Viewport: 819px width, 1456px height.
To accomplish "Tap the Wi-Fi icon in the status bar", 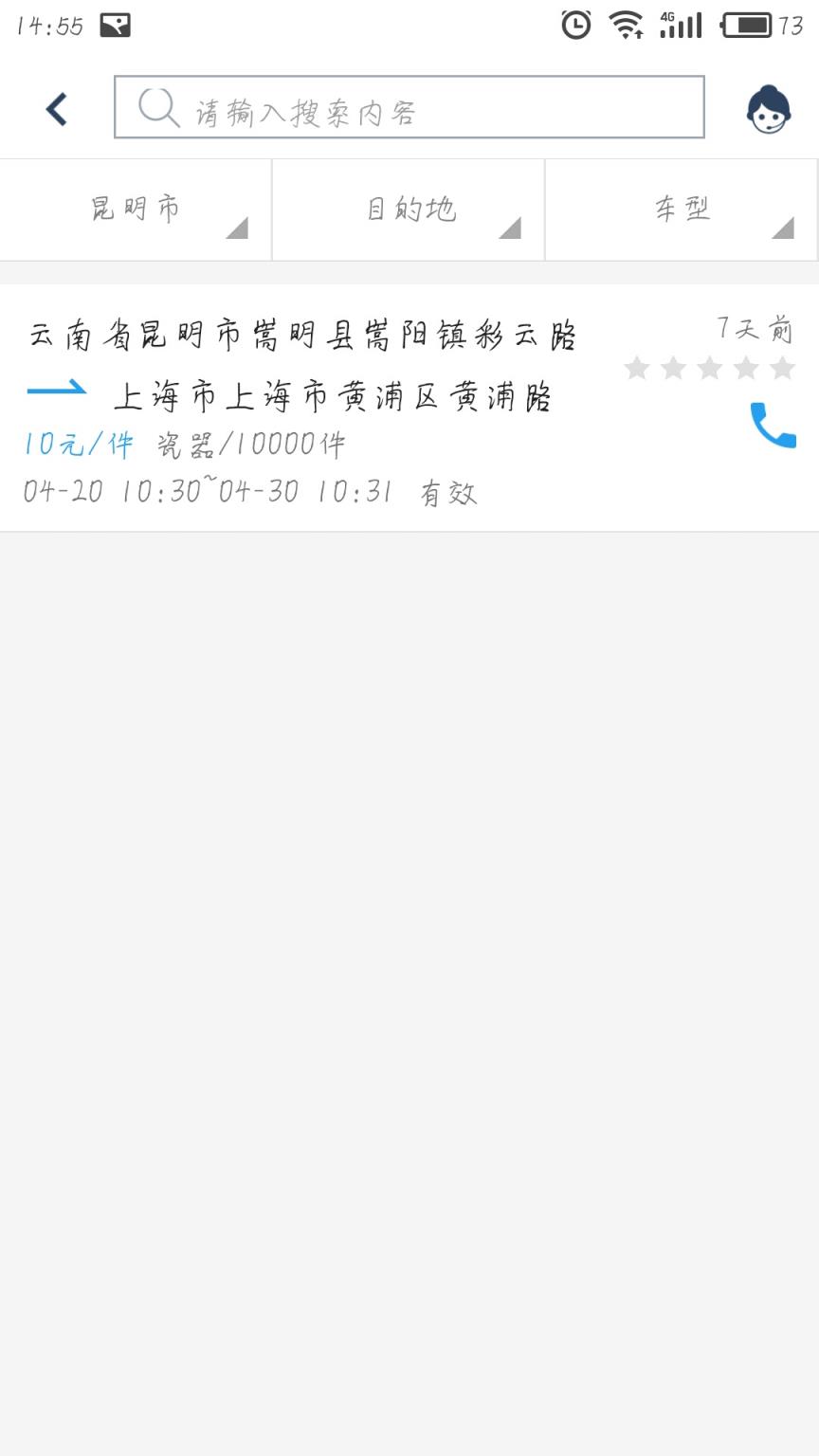I will coord(628,25).
